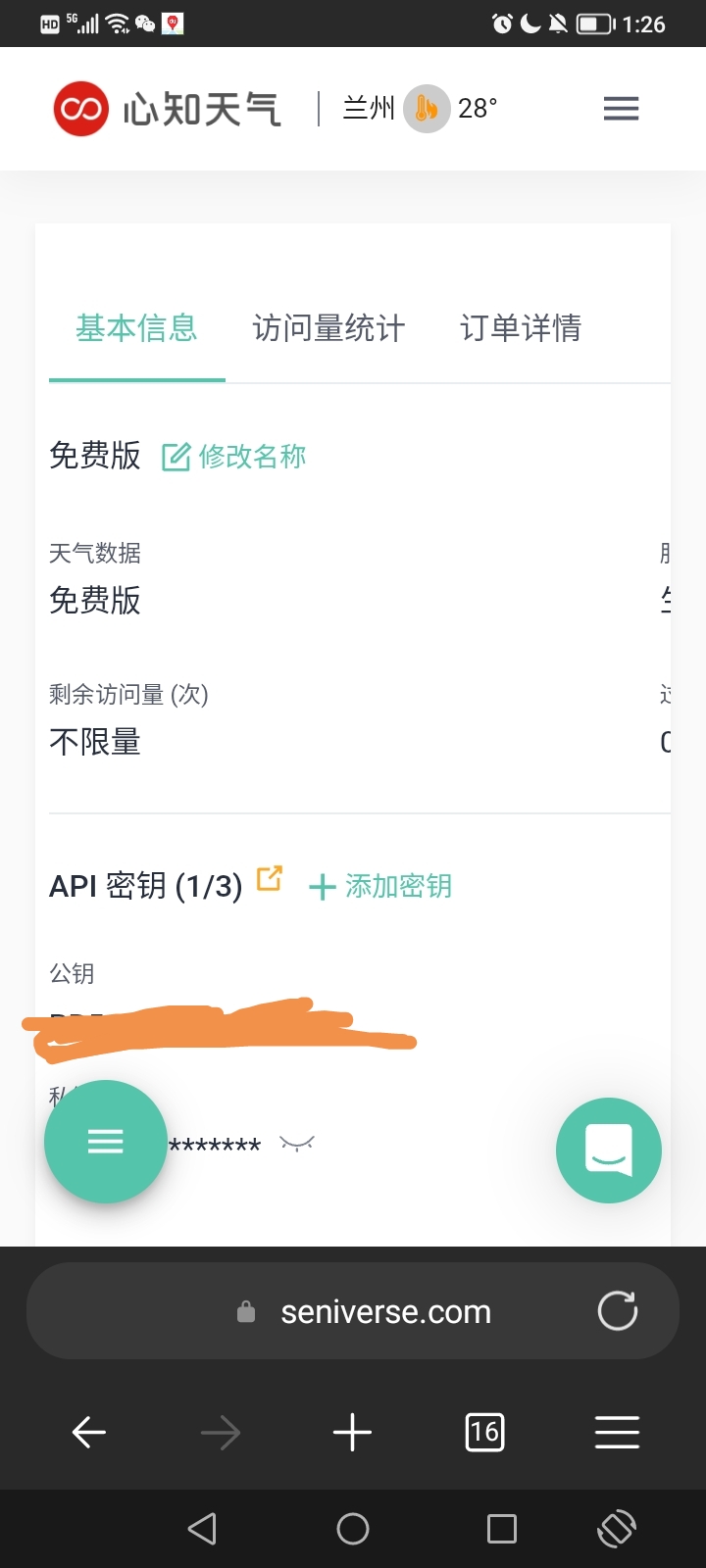This screenshot has width=706, height=1568.
Task: Reload the page with the refresh icon
Action: [618, 1311]
